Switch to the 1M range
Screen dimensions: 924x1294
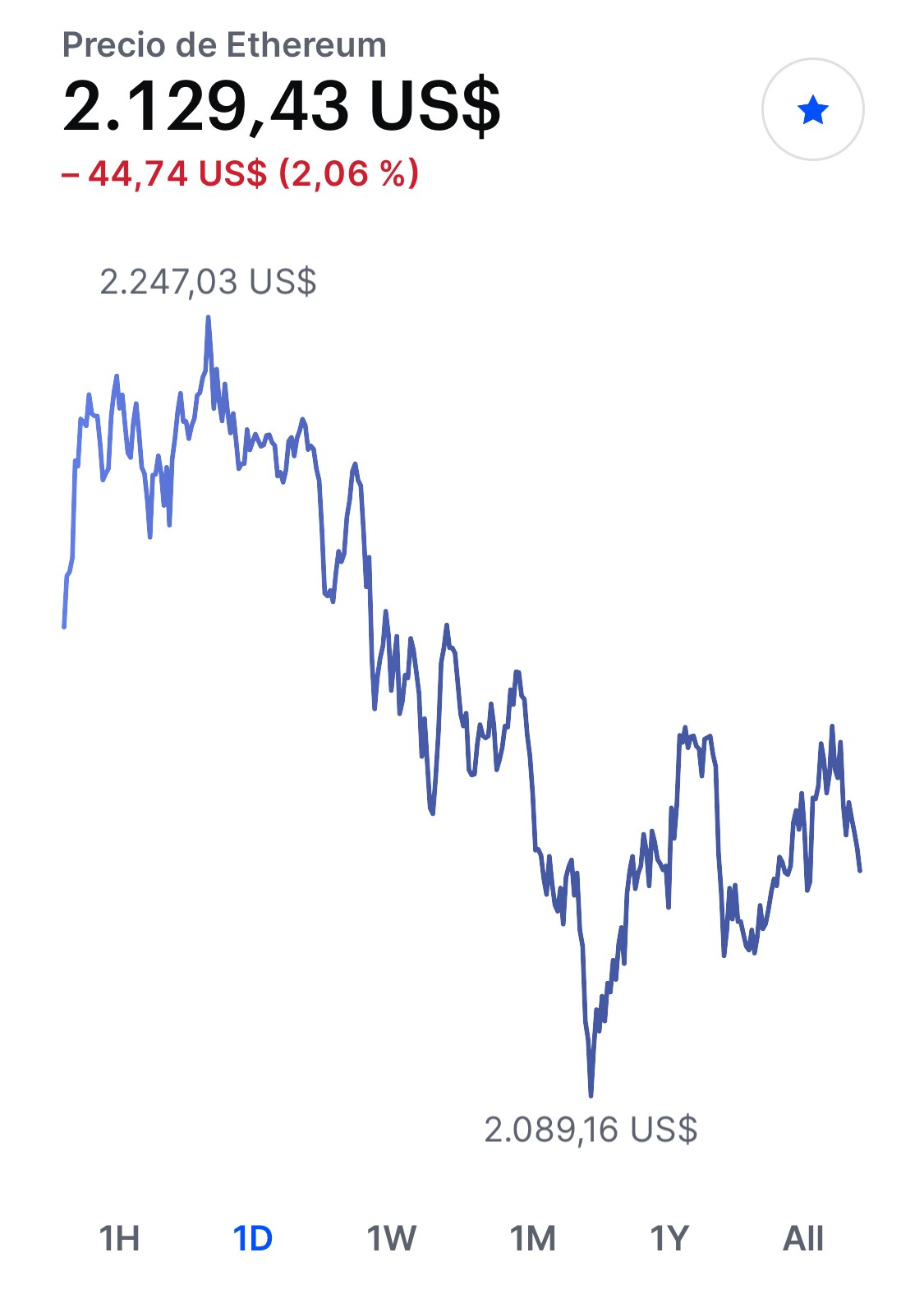[x=532, y=1238]
